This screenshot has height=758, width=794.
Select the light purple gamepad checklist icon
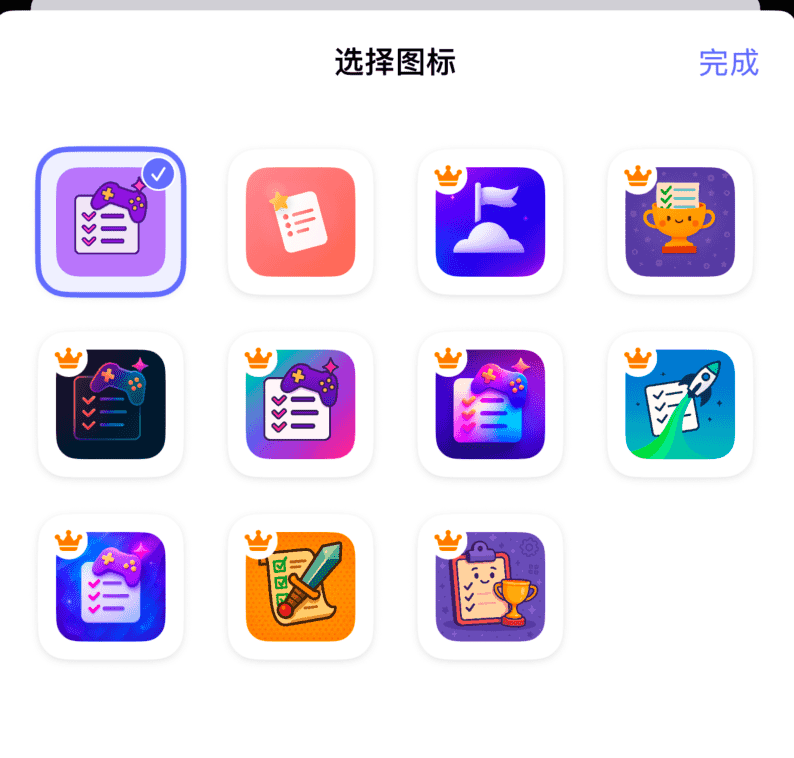(x=110, y=222)
